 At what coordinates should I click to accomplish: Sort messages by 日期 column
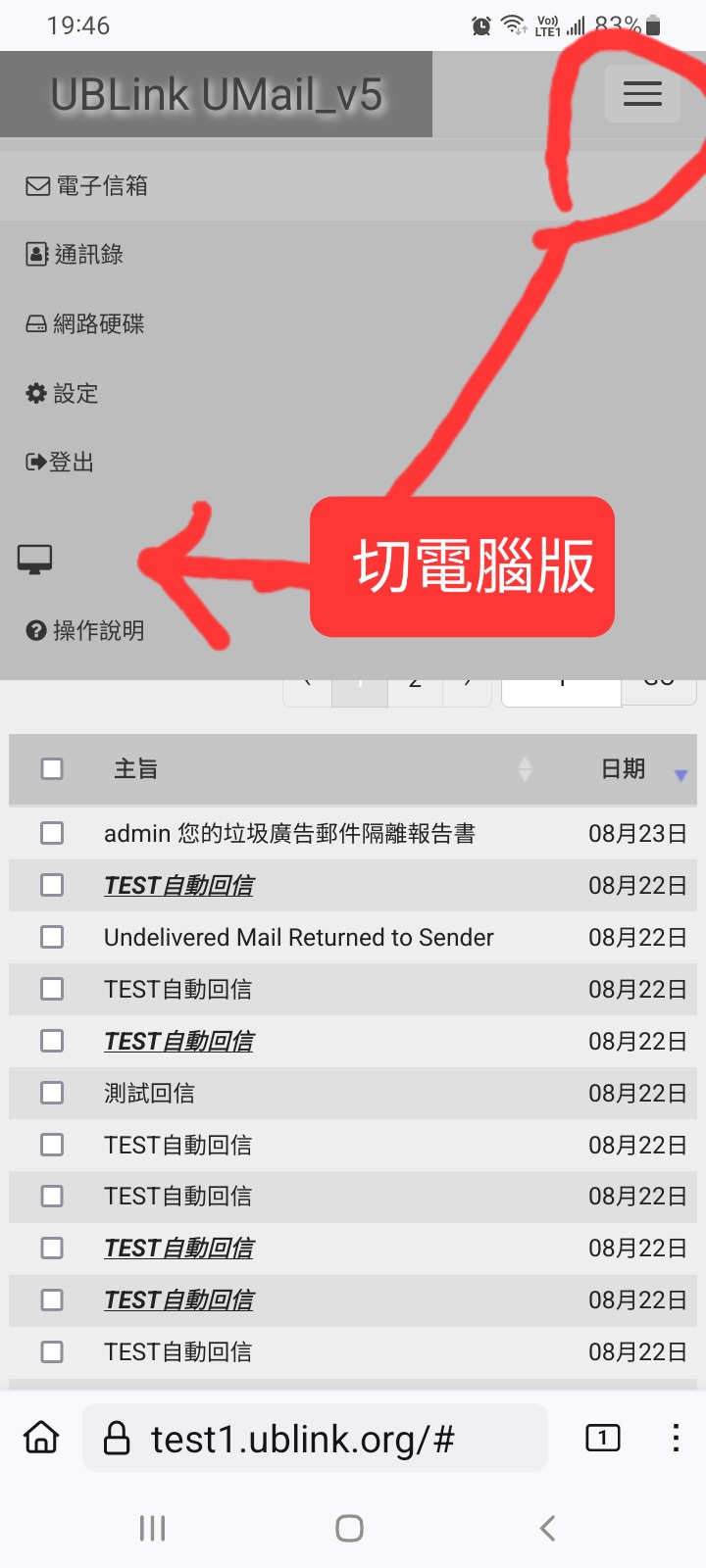[x=624, y=769]
